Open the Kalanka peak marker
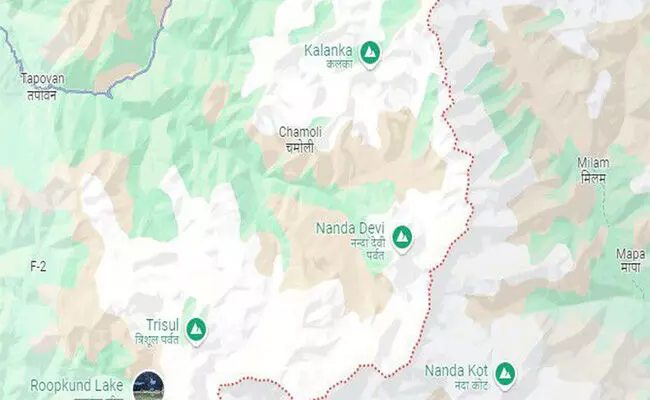Viewport: 650px width, 400px height. pos(370,52)
